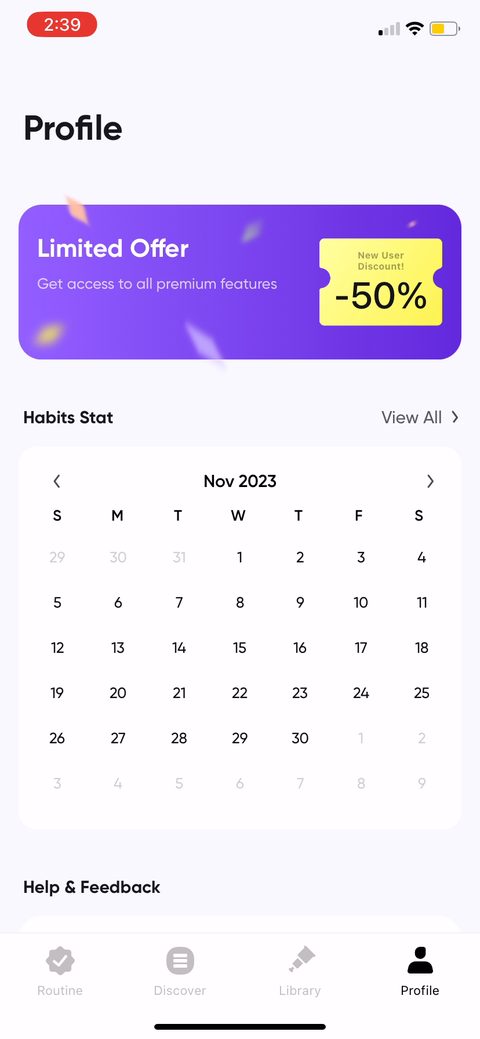
Task: Switch to the Library tab
Action: pyautogui.click(x=300, y=971)
